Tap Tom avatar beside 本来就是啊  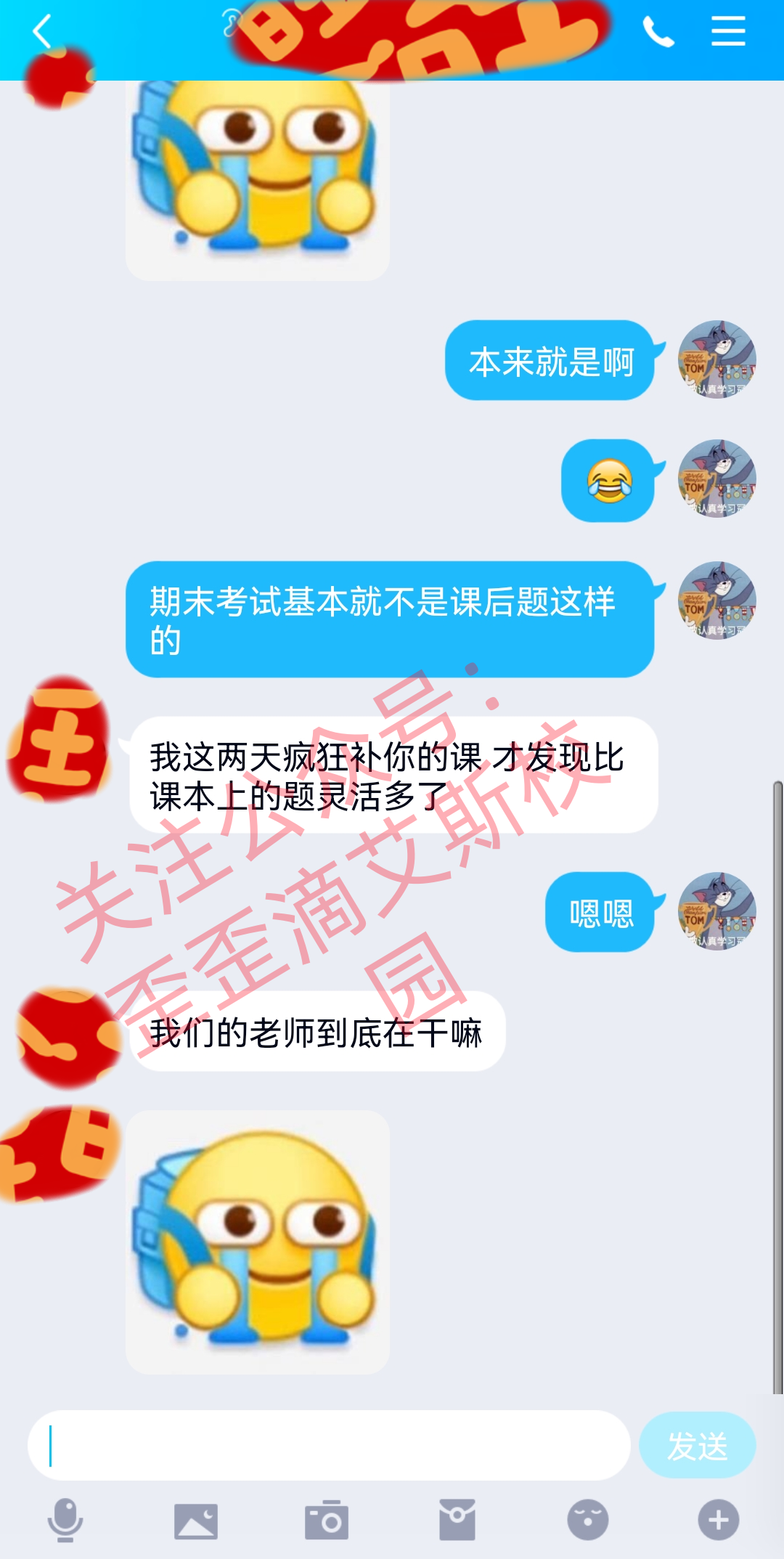pos(717,359)
